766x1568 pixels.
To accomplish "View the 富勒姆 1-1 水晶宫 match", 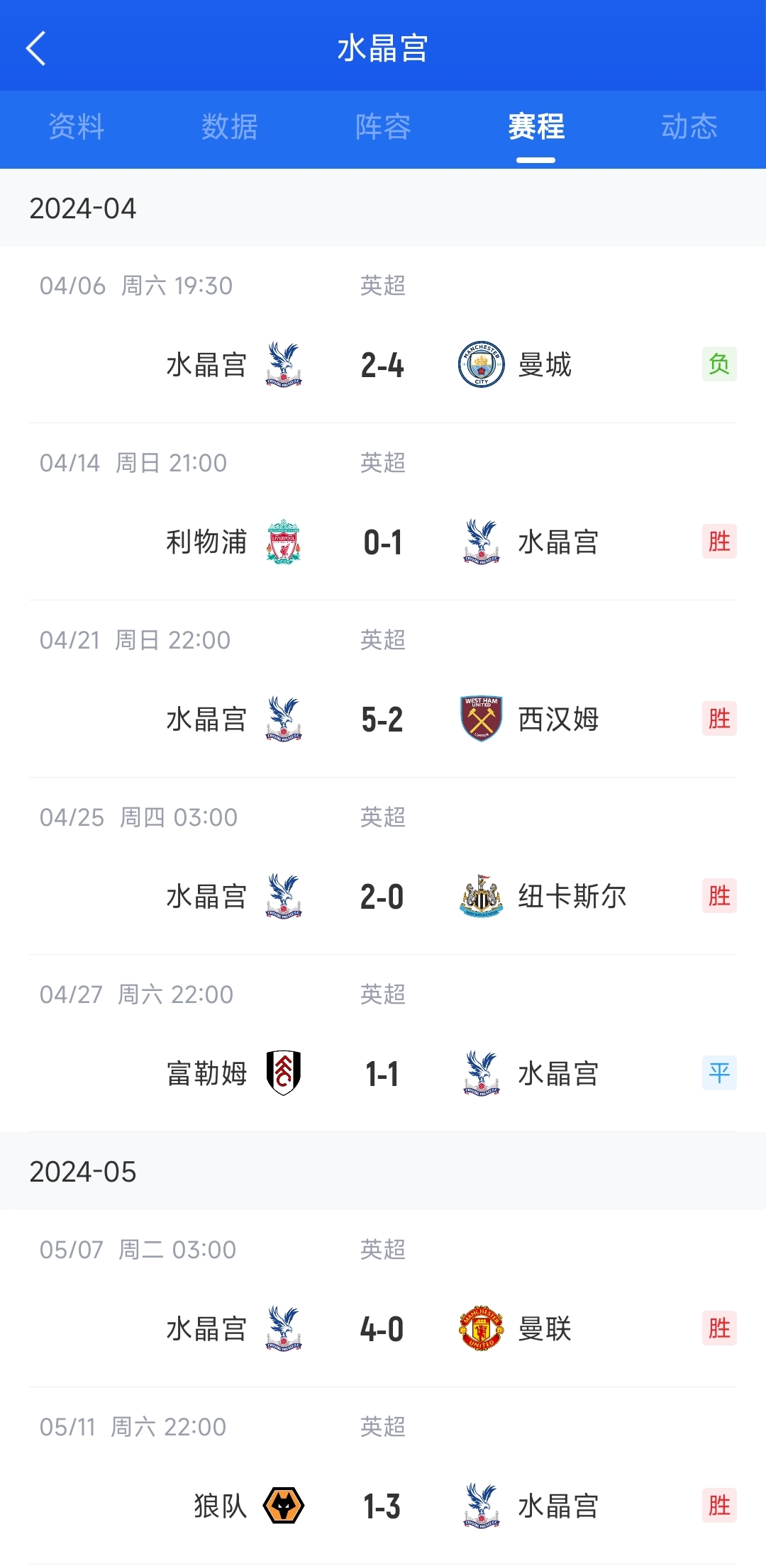I will click(383, 1043).
